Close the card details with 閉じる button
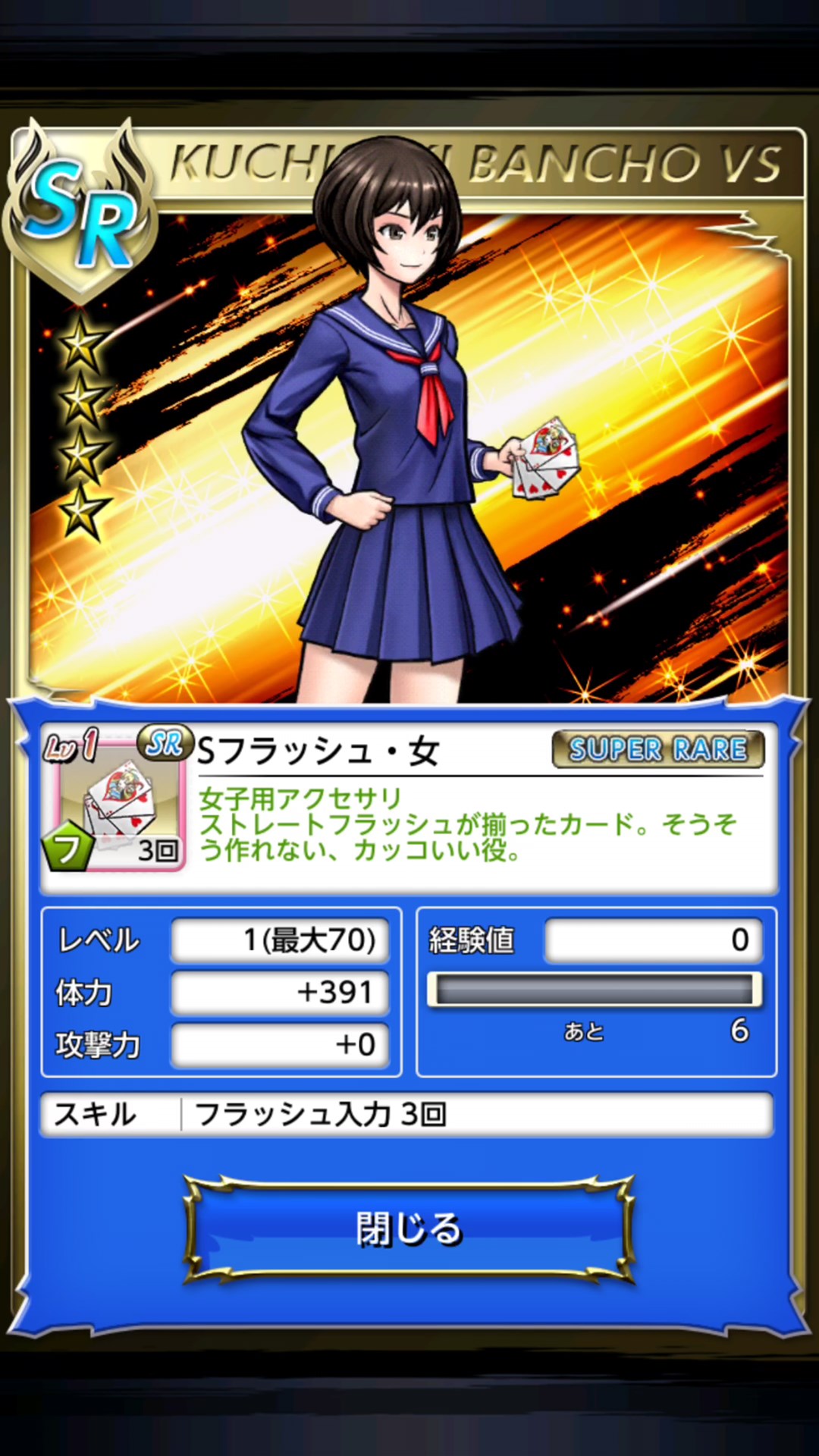The width and height of the screenshot is (819, 1456). coord(409,1229)
